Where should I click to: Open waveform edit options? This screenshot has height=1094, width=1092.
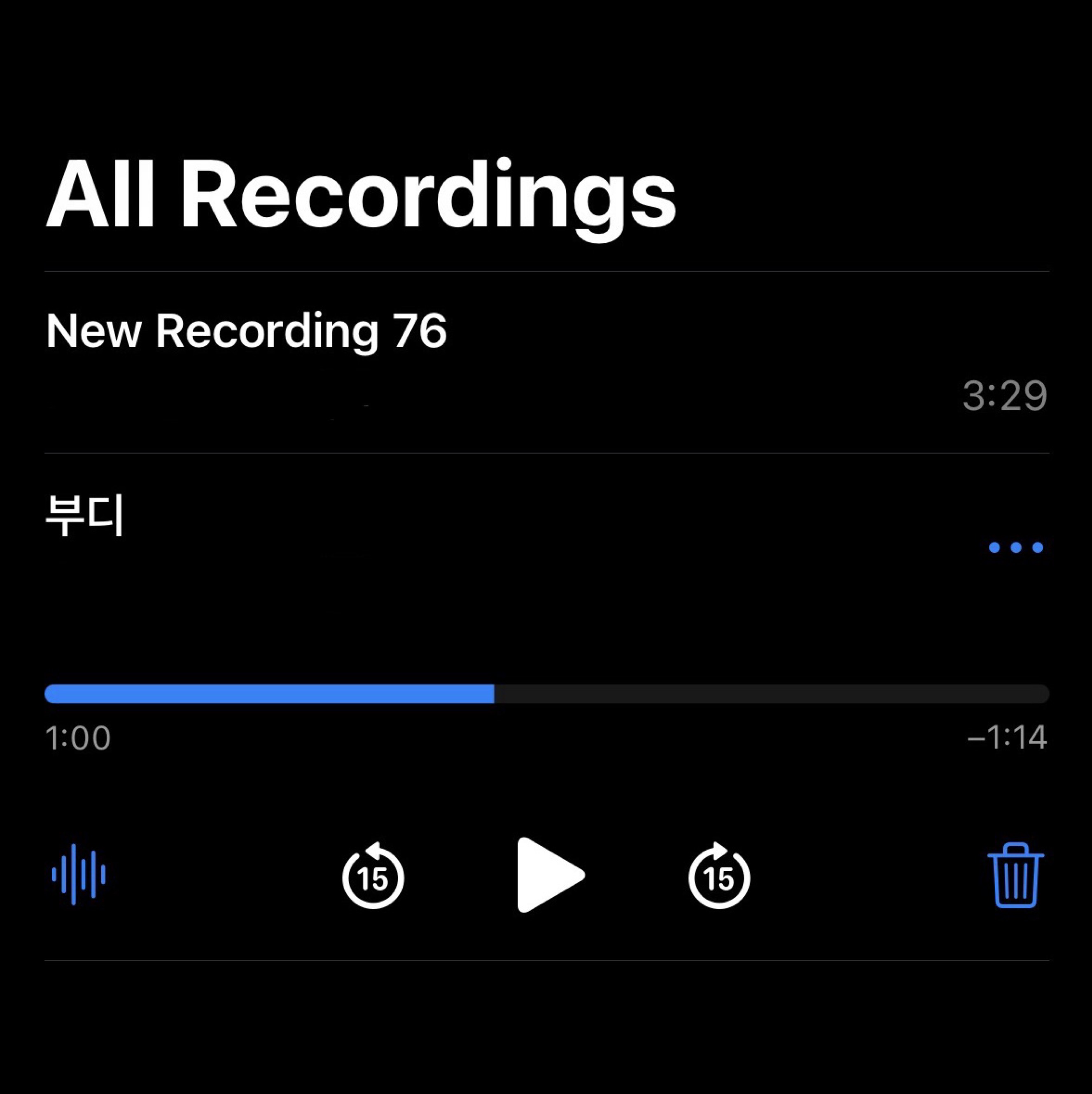click(x=79, y=875)
